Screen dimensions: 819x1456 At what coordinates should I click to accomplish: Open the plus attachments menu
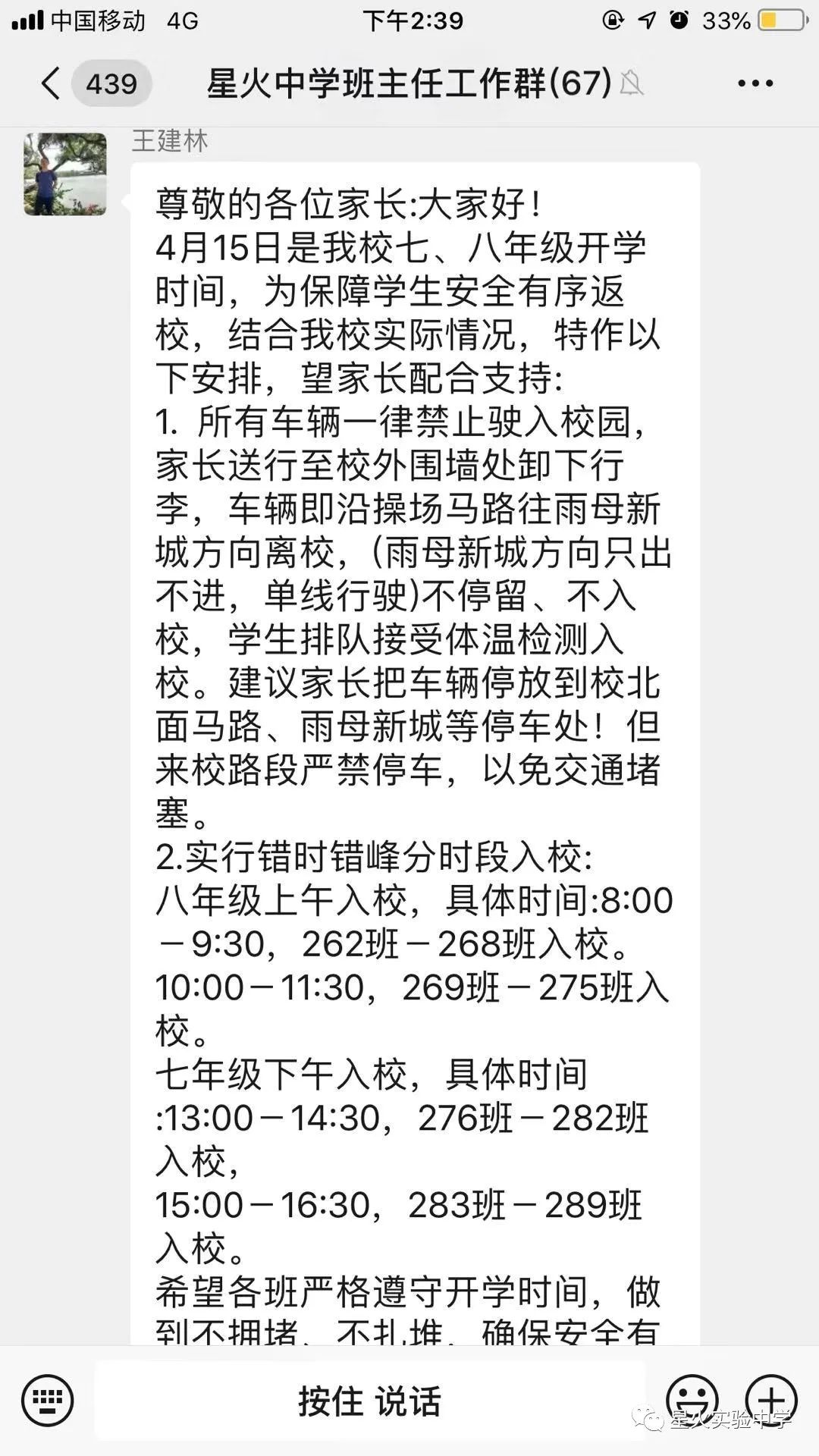771,1401
